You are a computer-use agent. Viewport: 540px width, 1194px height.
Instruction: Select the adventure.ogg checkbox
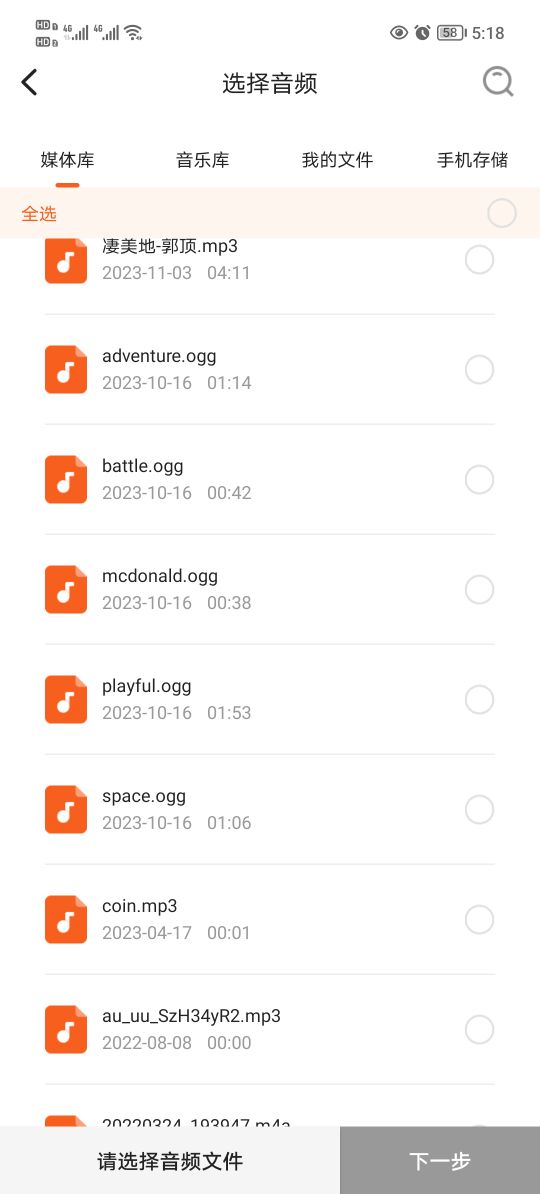[x=479, y=370]
